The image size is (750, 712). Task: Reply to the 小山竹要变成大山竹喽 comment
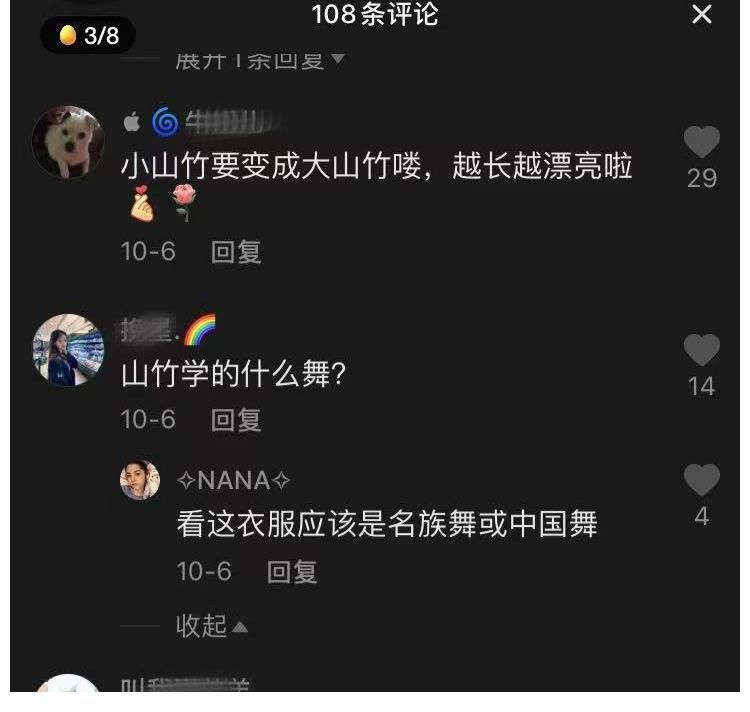coord(236,251)
